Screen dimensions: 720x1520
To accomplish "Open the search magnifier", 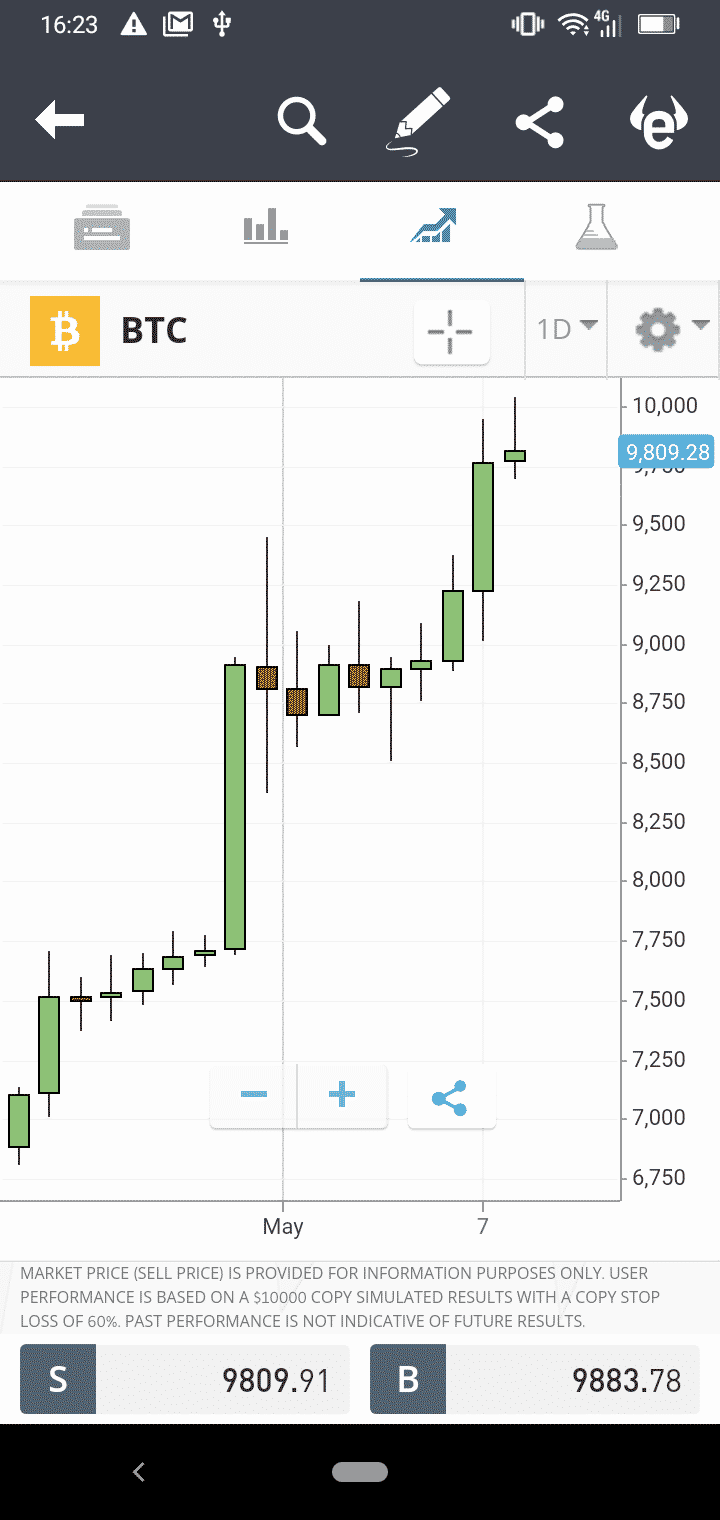I will click(x=301, y=121).
